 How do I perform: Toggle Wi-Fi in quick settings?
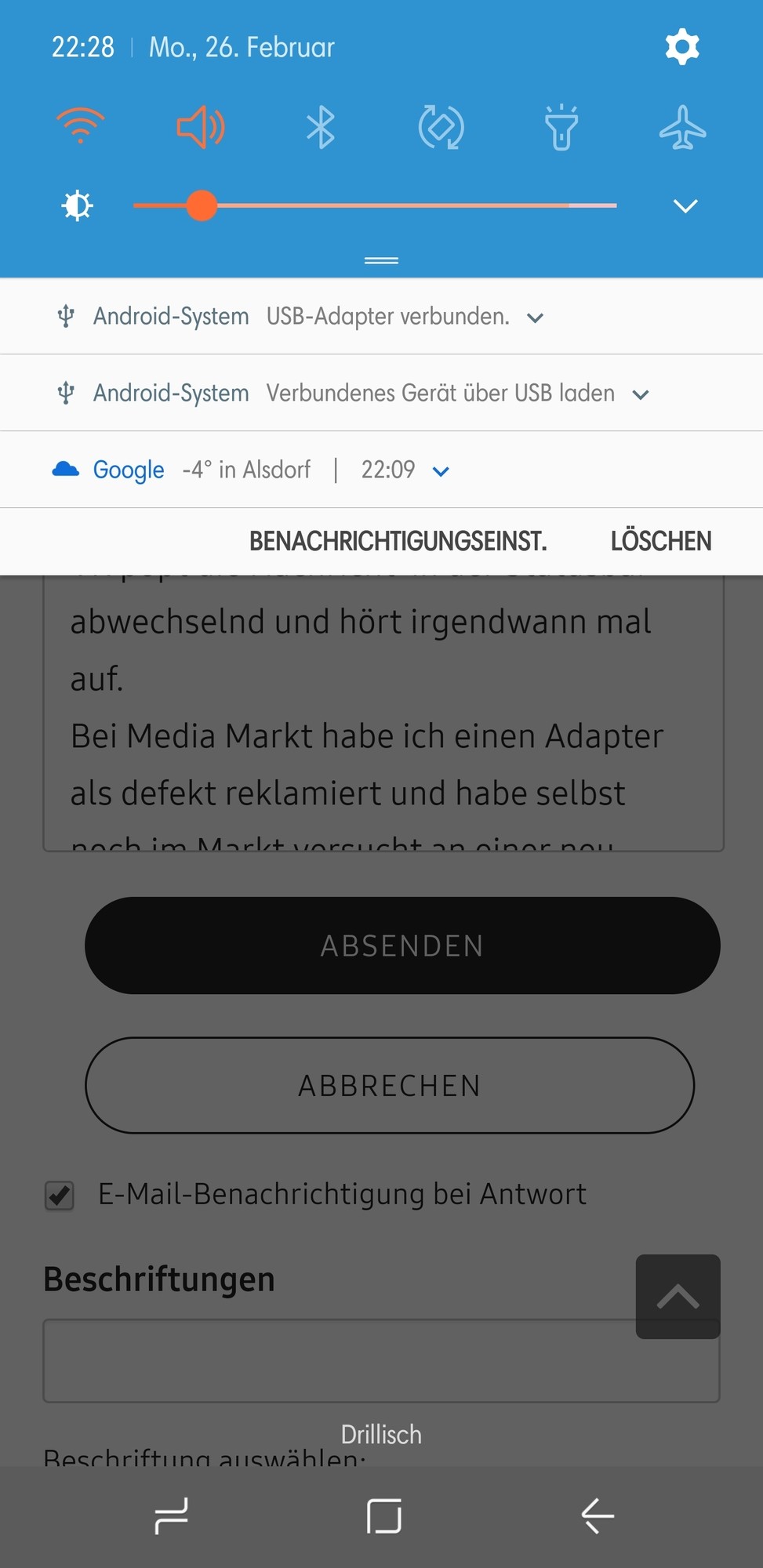point(80,127)
